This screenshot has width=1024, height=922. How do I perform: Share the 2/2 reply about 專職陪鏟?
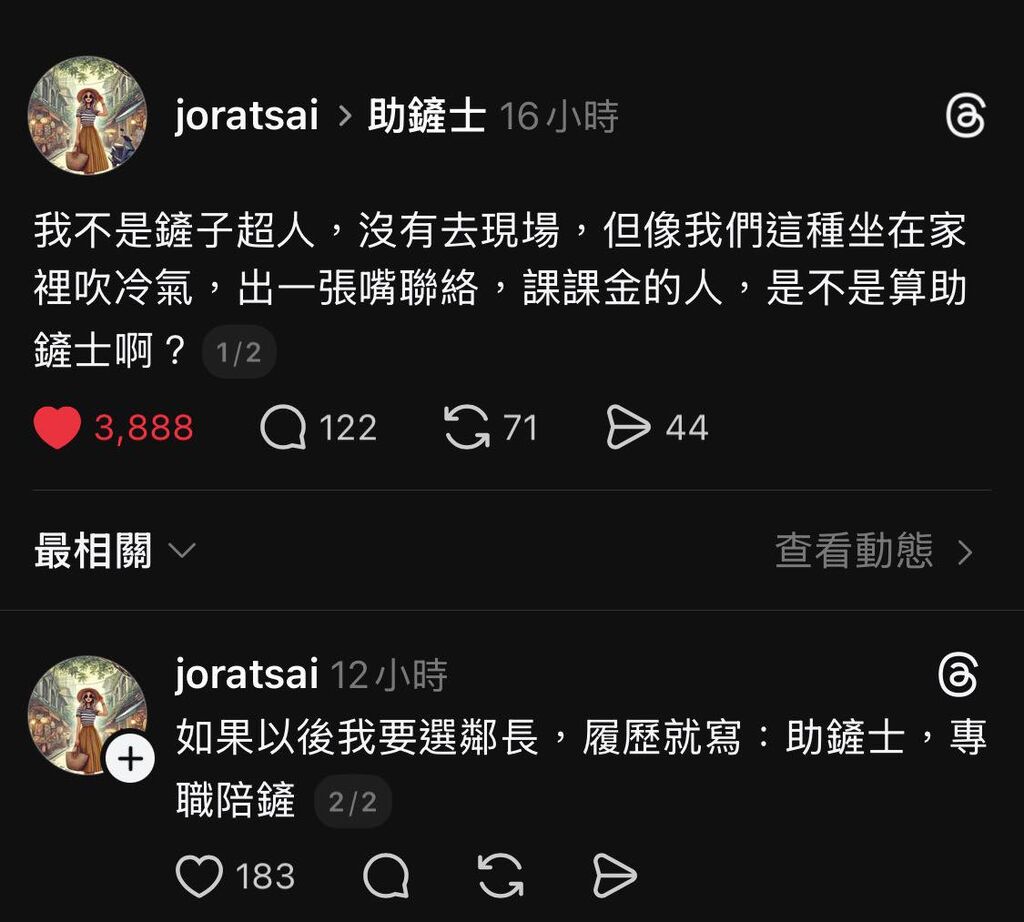click(614, 877)
